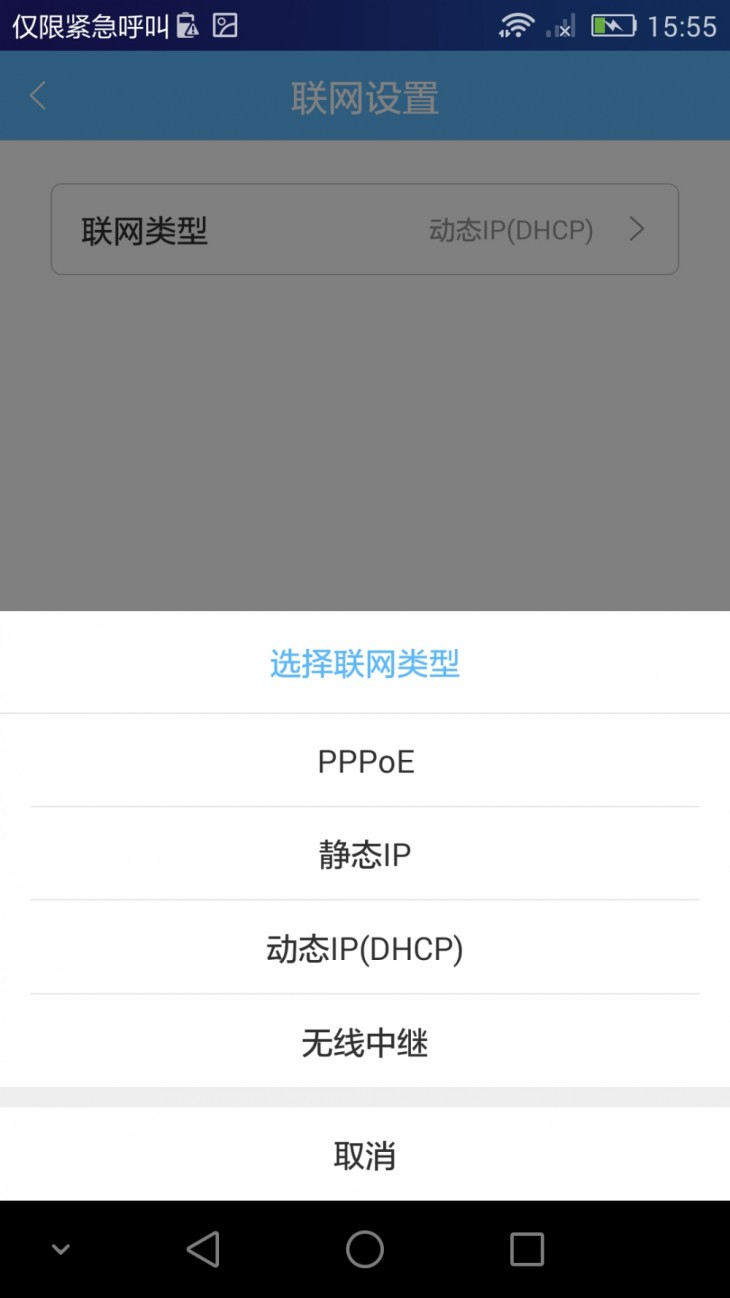Tap the system home button

point(365,1249)
